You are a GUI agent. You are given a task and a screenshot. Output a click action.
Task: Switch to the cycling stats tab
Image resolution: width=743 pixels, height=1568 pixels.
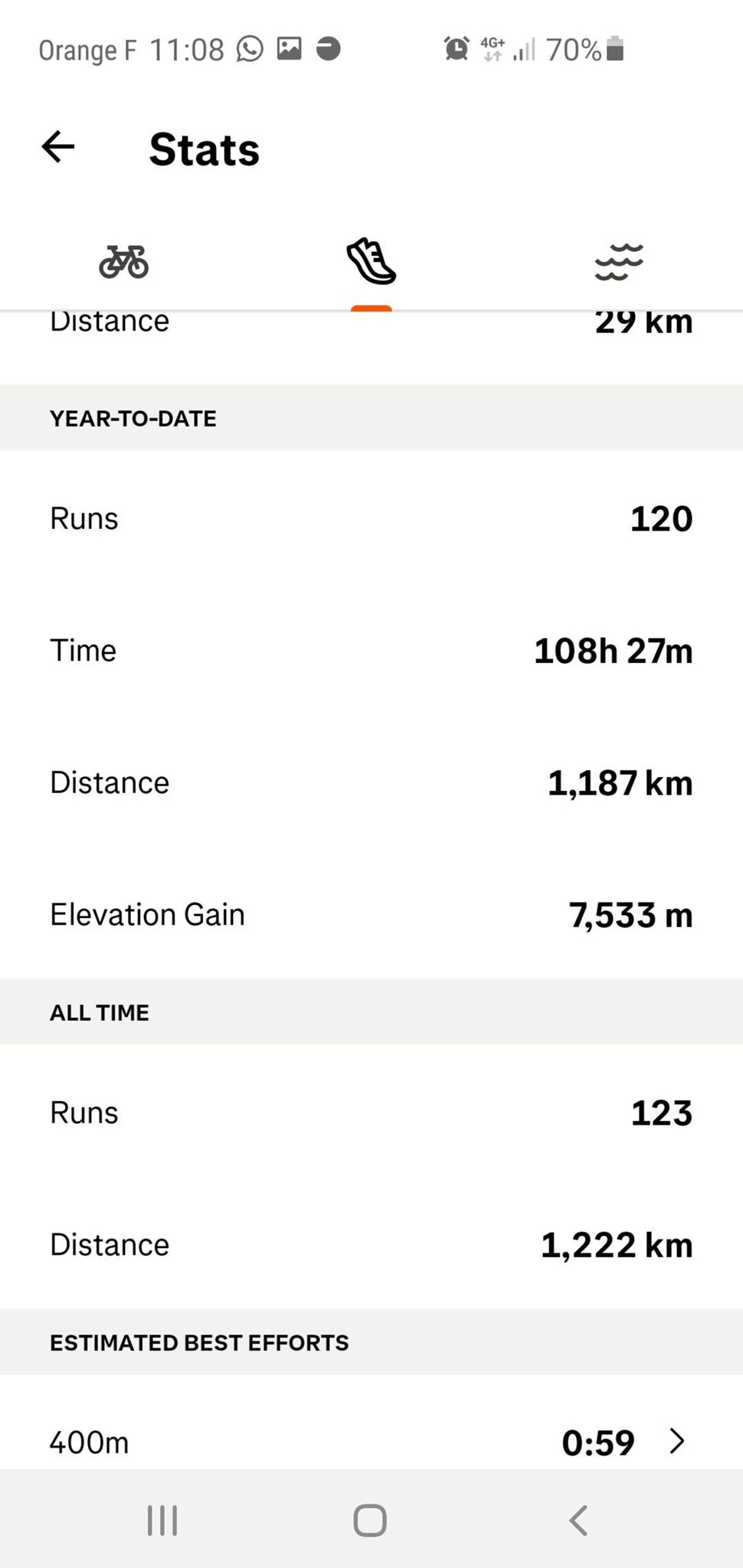(123, 262)
